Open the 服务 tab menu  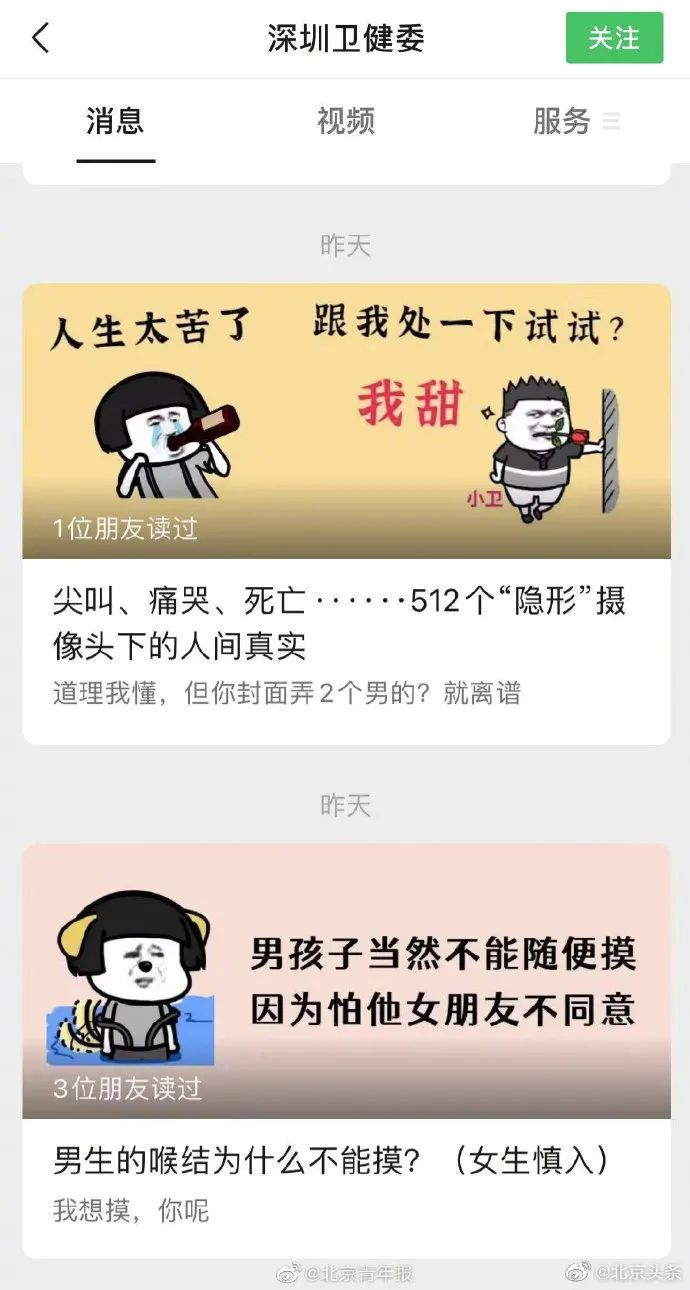[576, 121]
